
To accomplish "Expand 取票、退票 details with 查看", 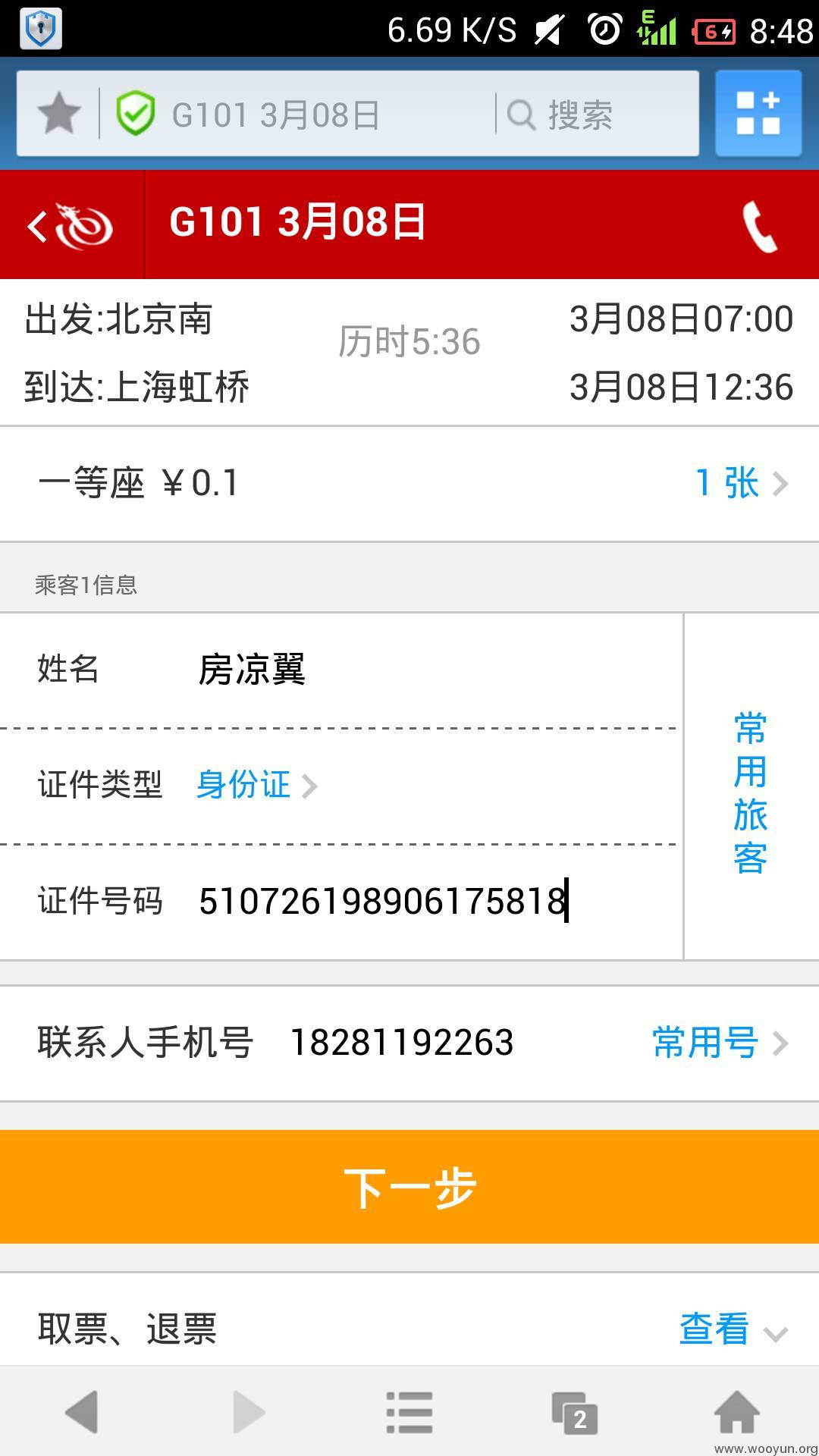I will (x=733, y=1329).
